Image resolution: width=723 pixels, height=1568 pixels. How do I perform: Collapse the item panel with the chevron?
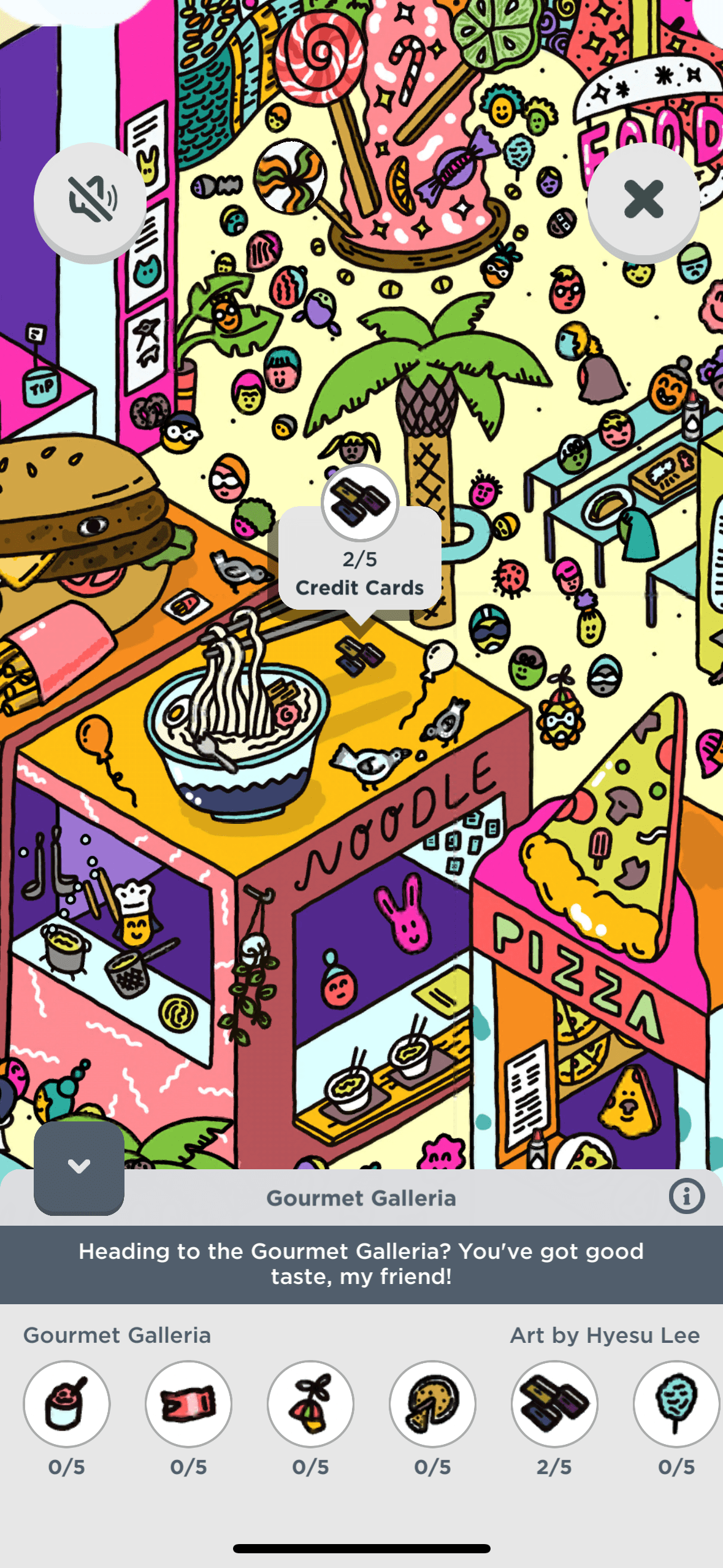[79, 1166]
